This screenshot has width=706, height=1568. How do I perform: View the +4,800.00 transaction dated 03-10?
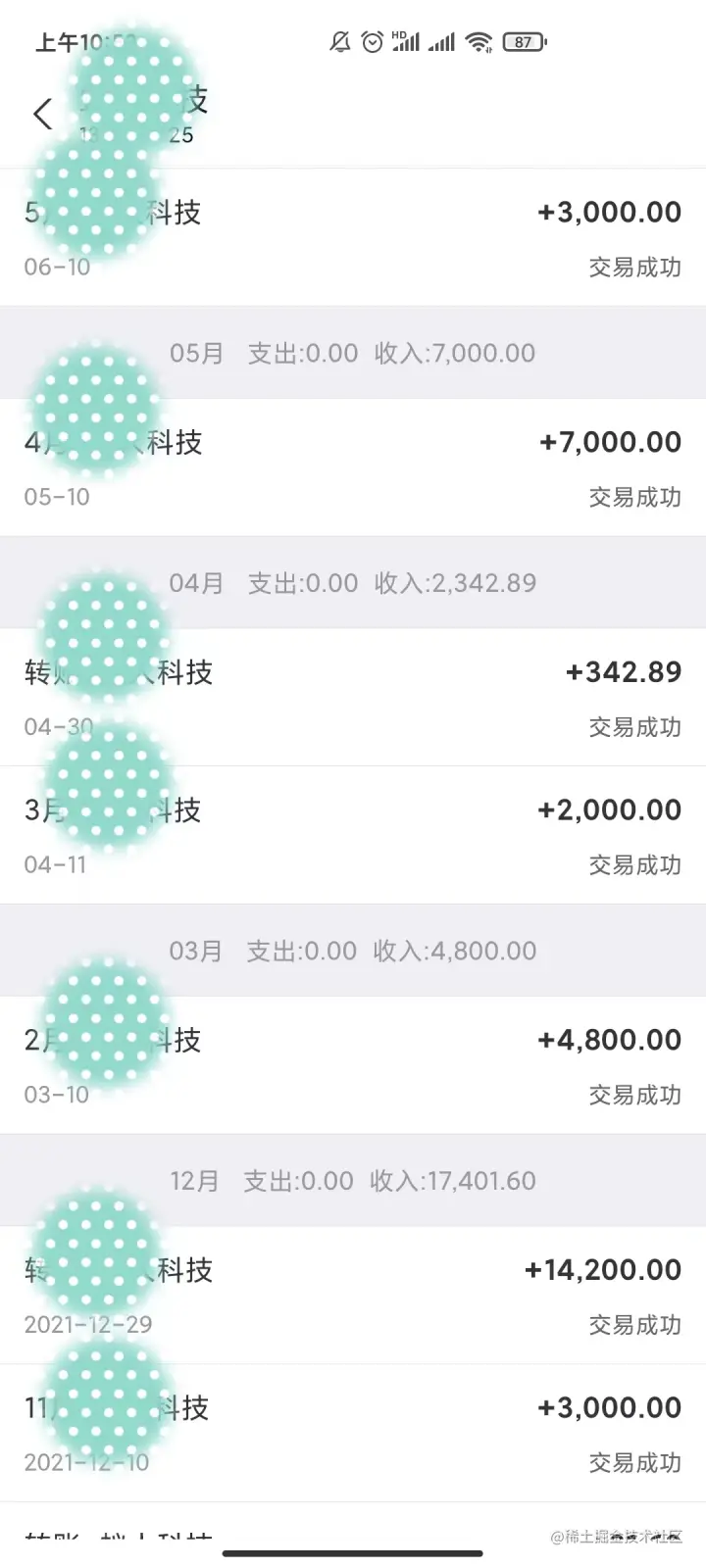(353, 1065)
